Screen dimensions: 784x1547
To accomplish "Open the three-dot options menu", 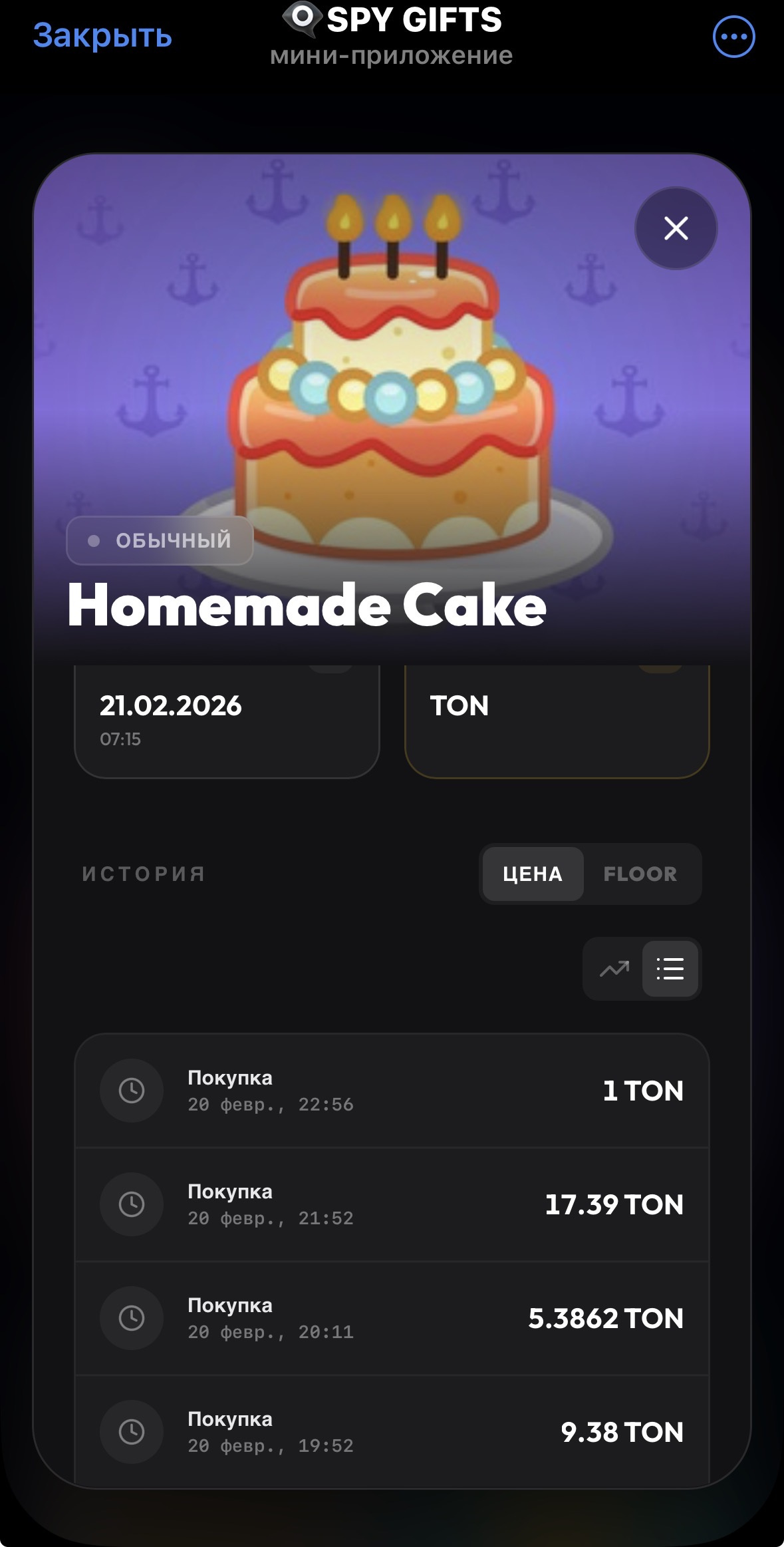I will point(733,37).
